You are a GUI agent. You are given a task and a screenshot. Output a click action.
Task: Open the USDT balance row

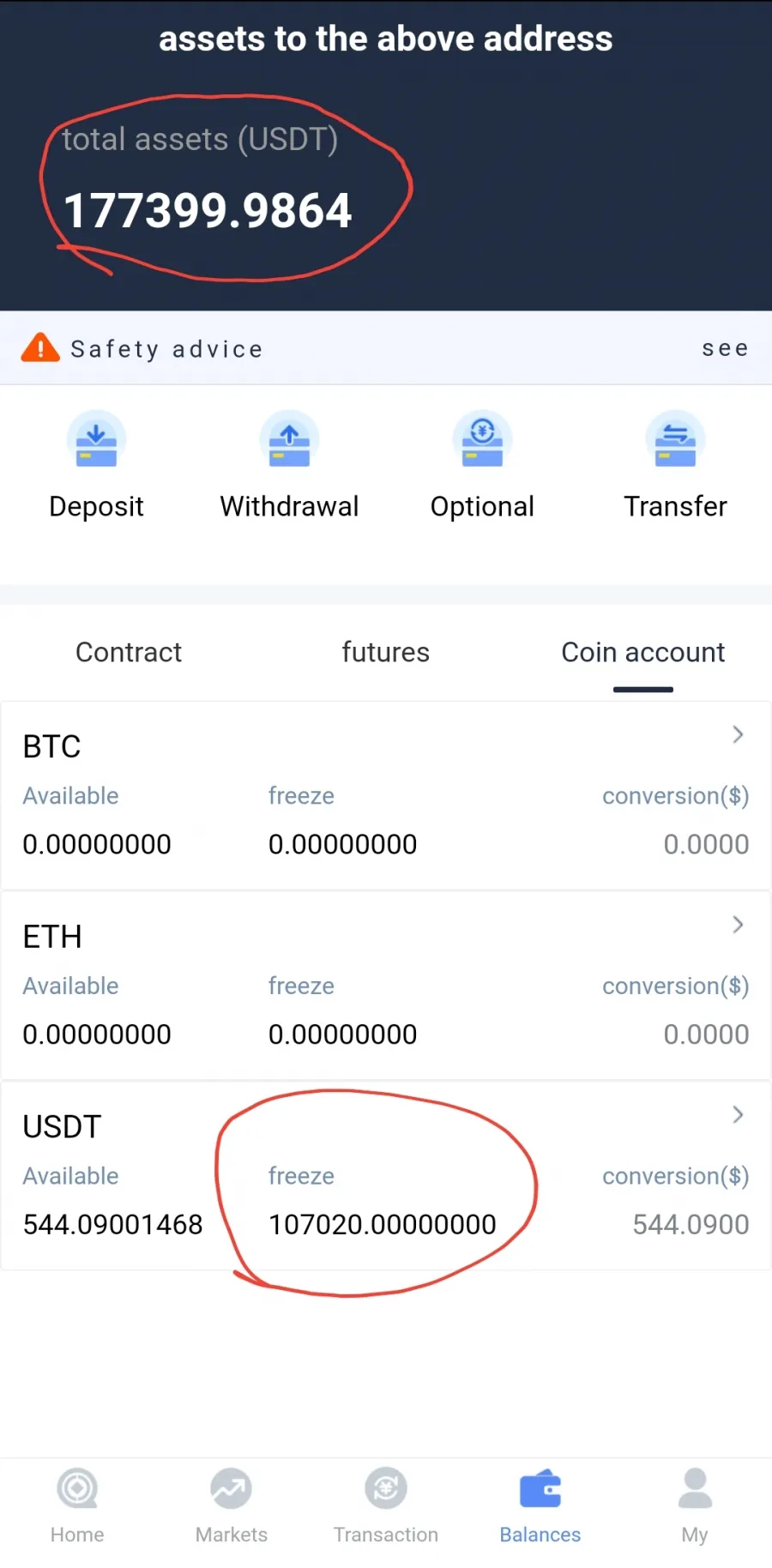pyautogui.click(x=386, y=1175)
